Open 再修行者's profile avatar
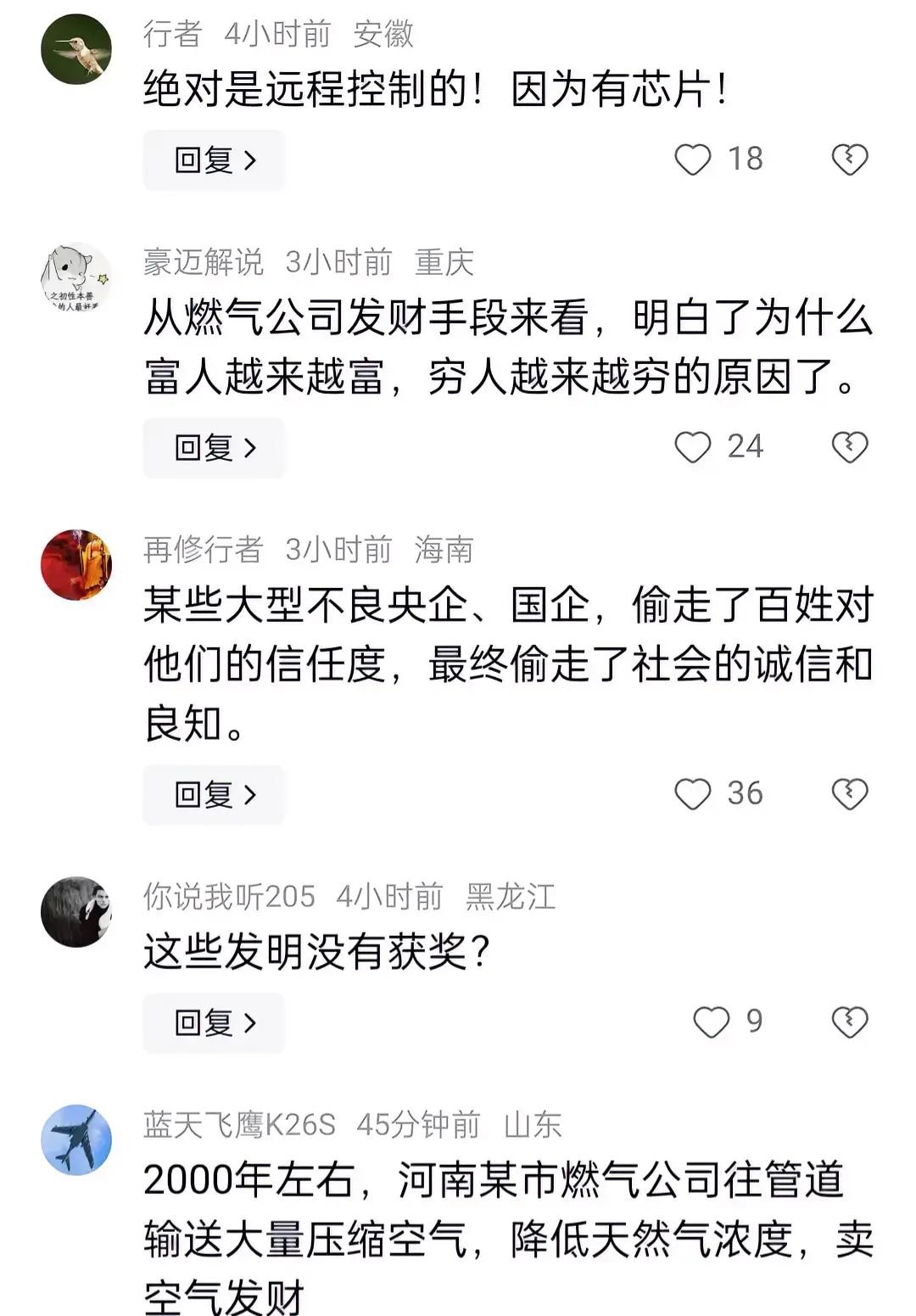 pyautogui.click(x=76, y=565)
